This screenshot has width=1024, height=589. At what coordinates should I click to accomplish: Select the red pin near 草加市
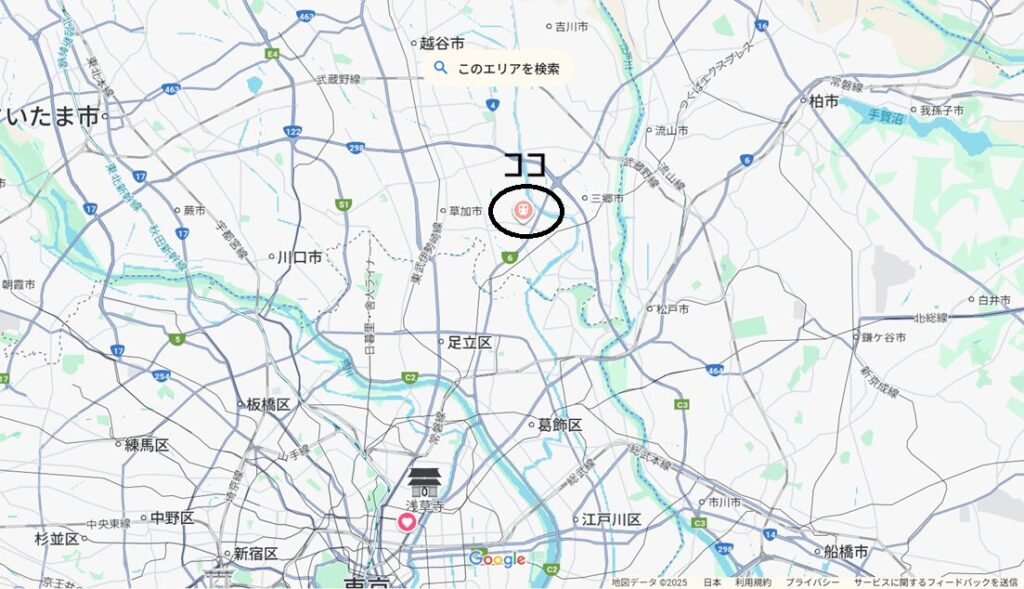521,210
